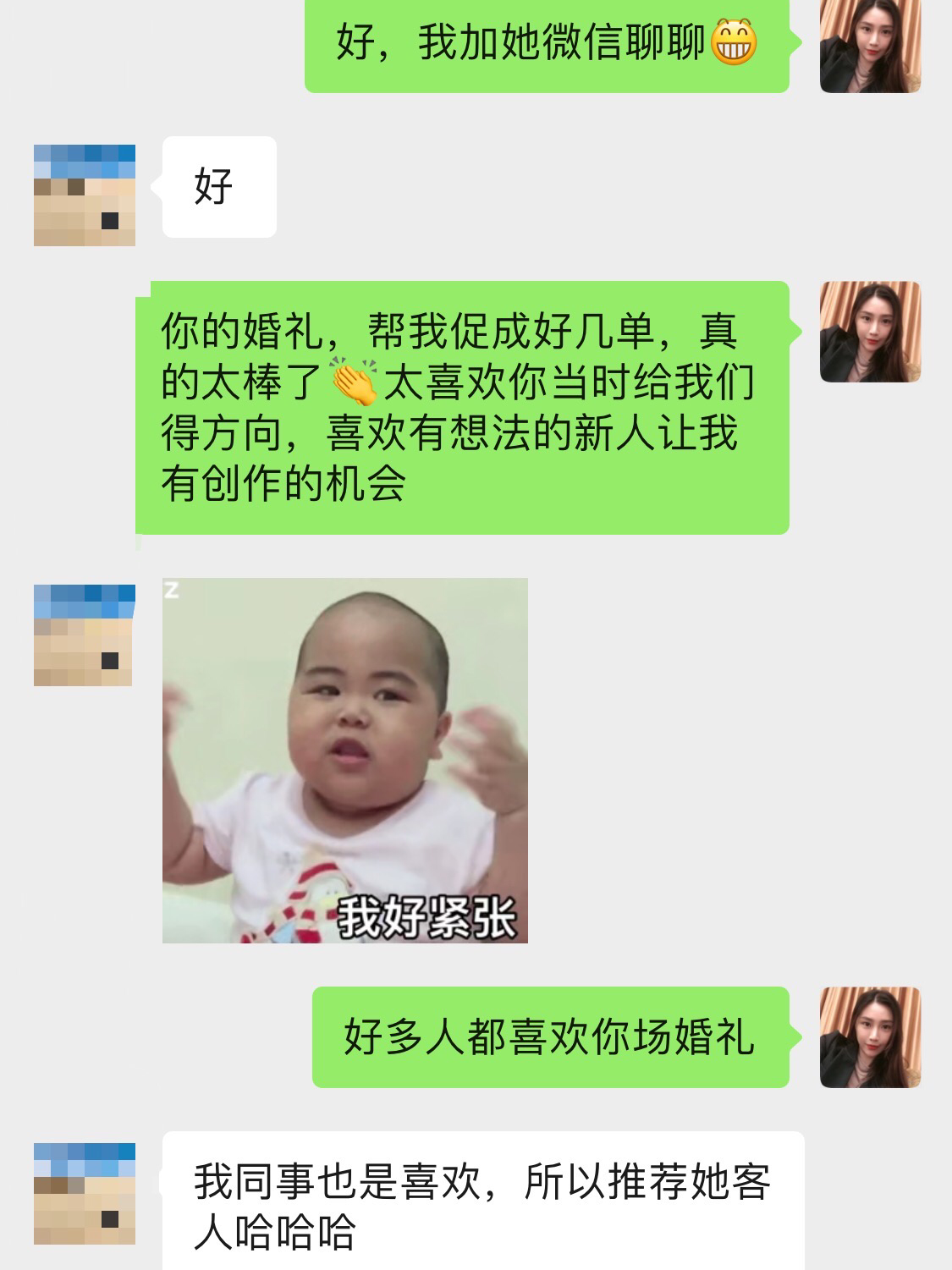
Task: Tap the pixelated avatar beside "我同事也是喜欢"
Action: point(85,1193)
